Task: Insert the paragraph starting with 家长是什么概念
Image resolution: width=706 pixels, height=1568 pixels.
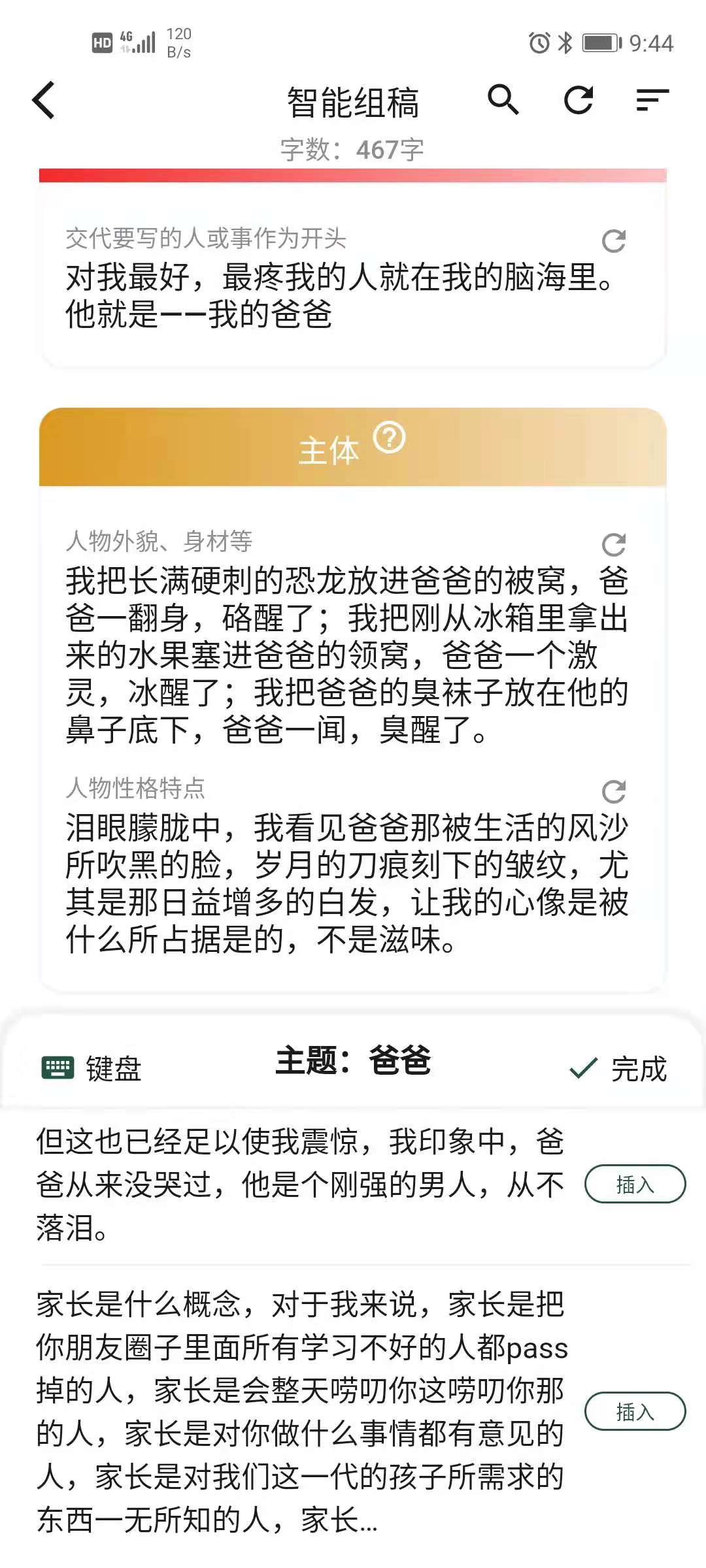Action: tap(634, 1412)
